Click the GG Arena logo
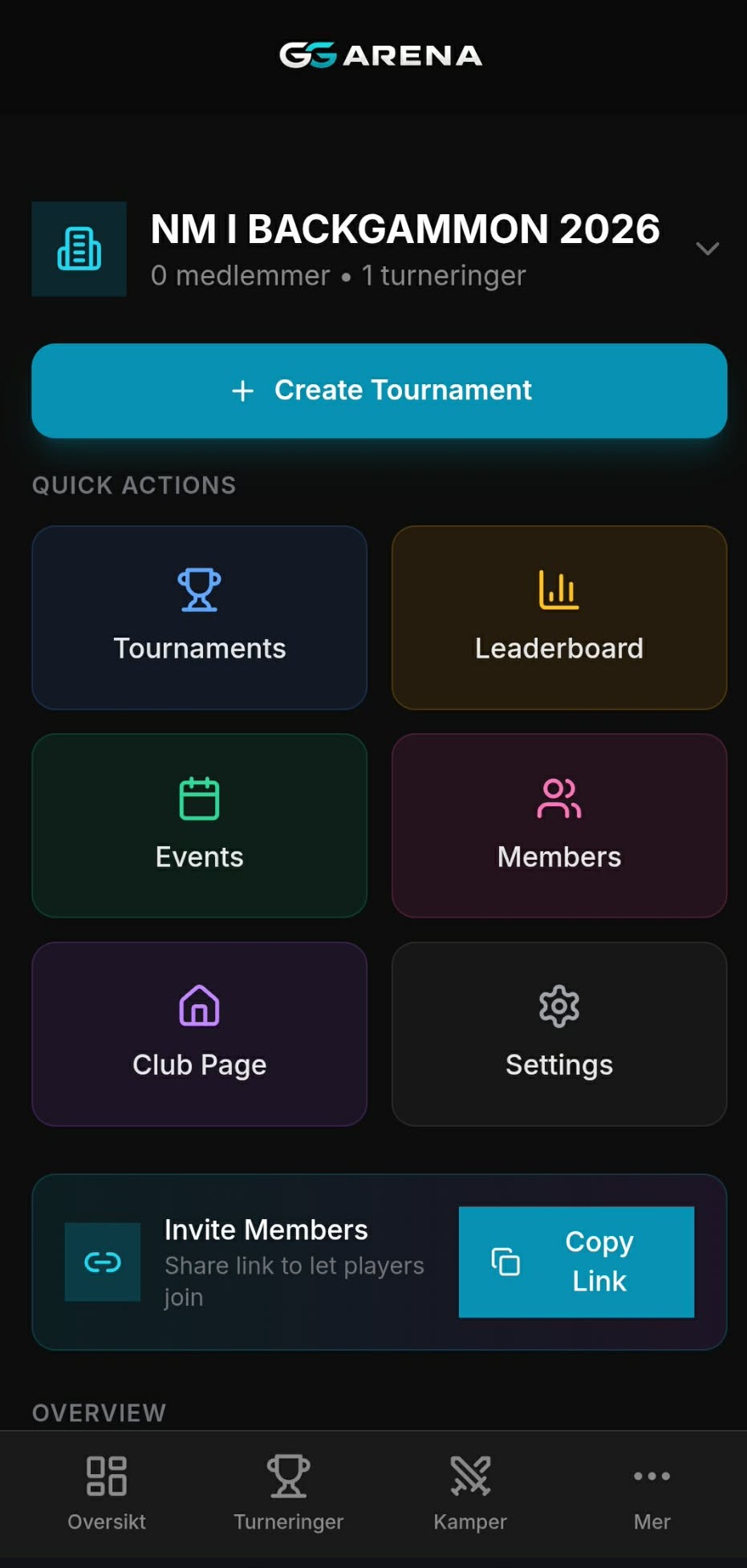 pos(380,54)
